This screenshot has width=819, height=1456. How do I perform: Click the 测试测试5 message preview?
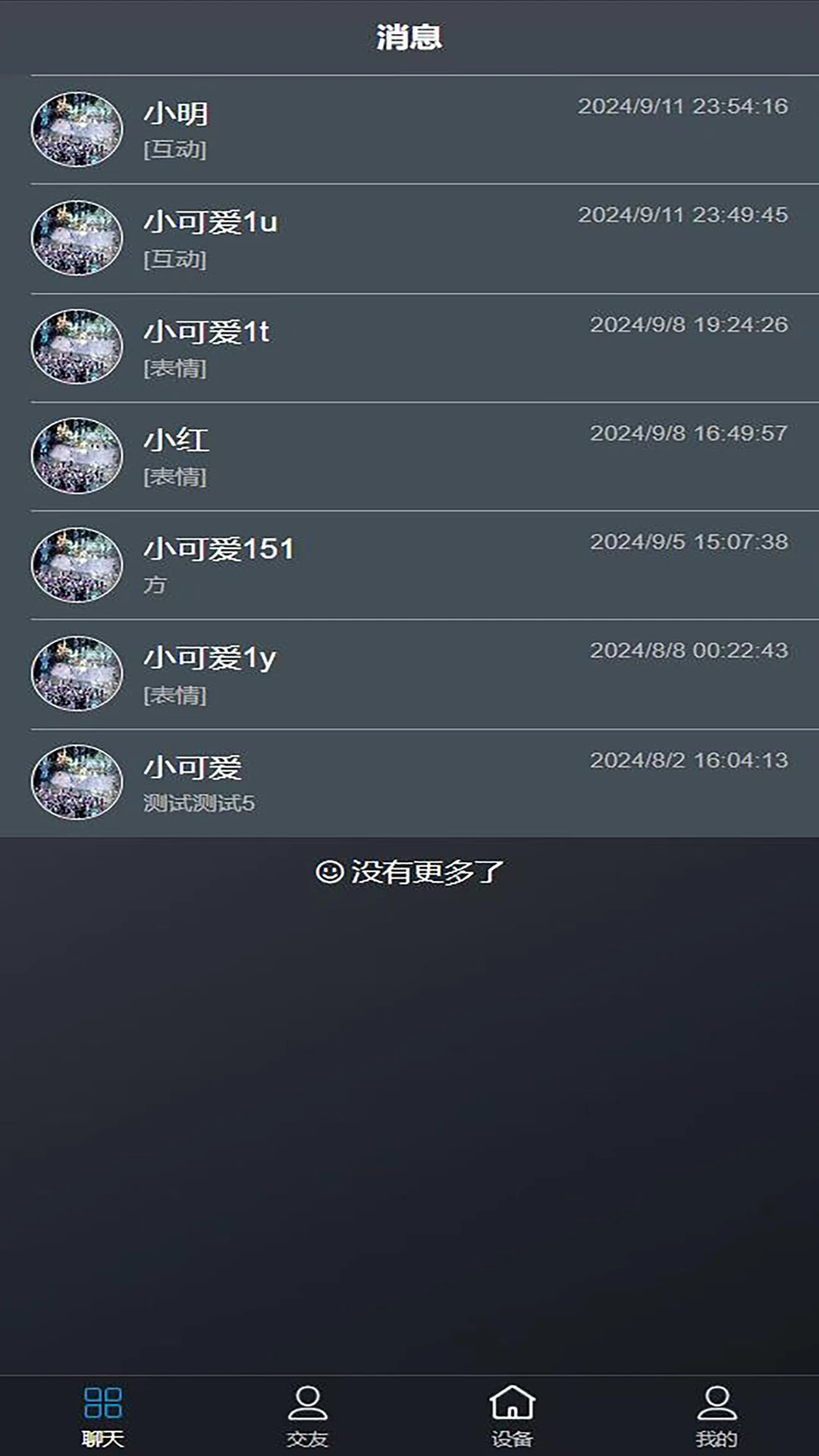pyautogui.click(x=199, y=805)
